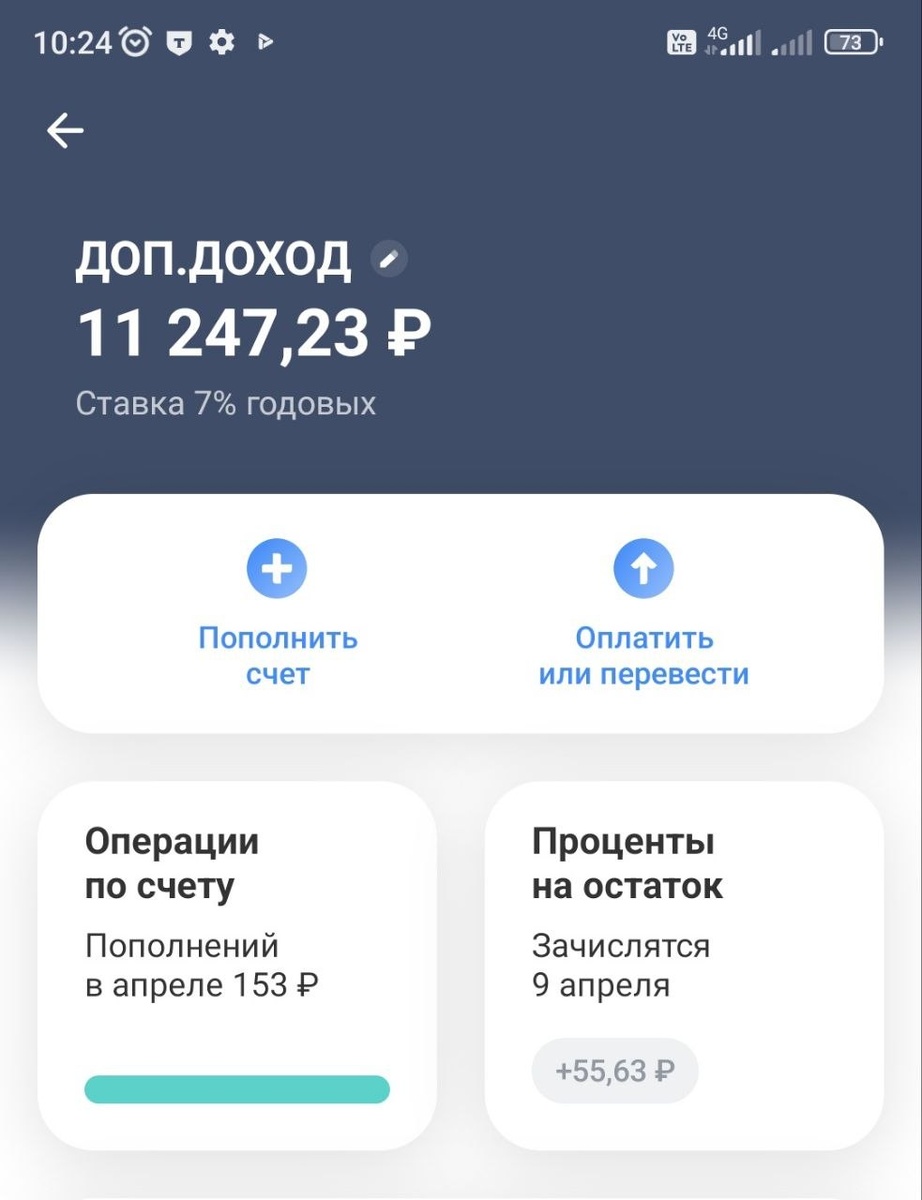Go back using the arrow icon
The width and height of the screenshot is (922, 1200).
(65, 131)
